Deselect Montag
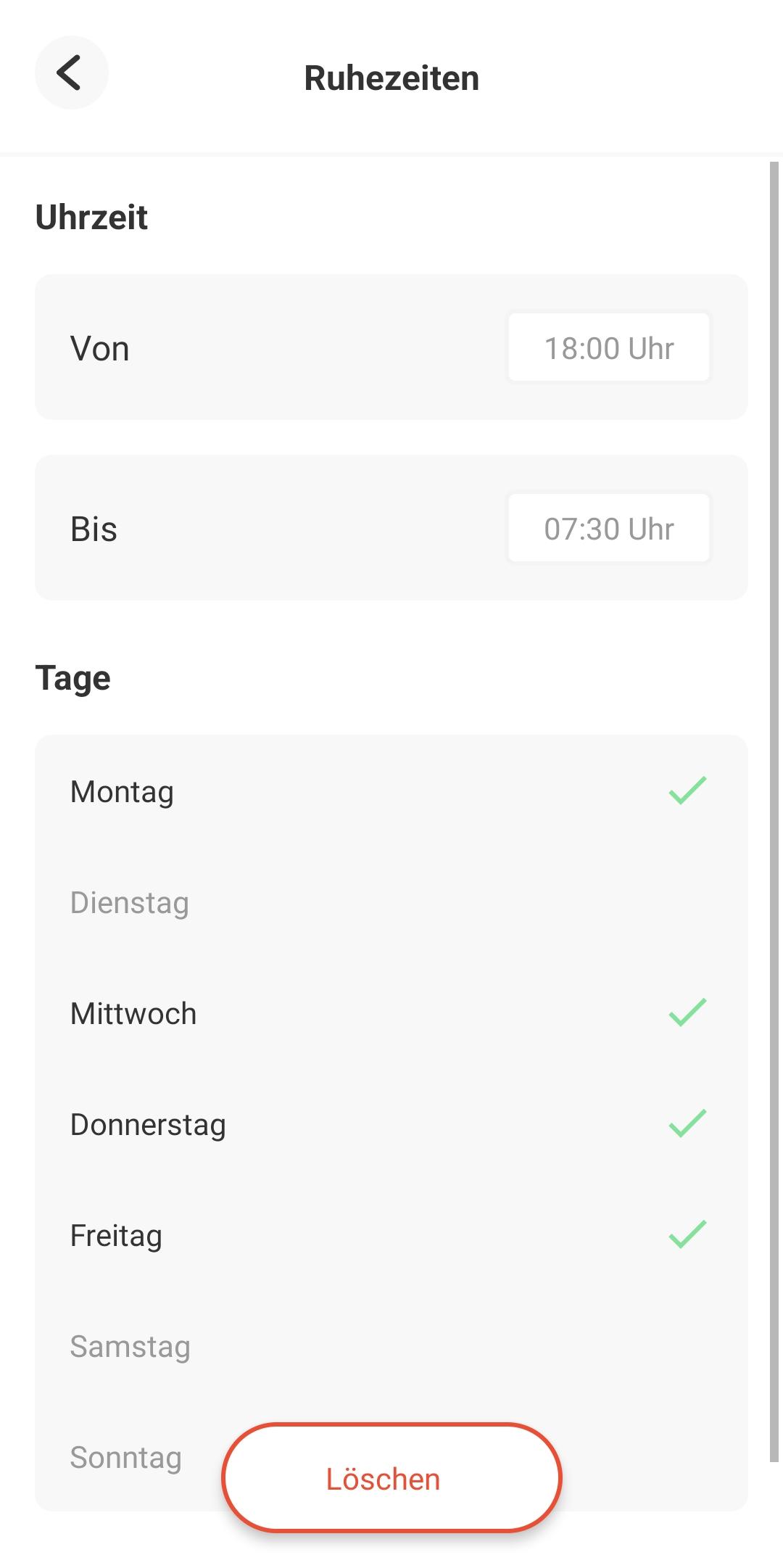Screen dimensions: 783x1568 point(391,791)
